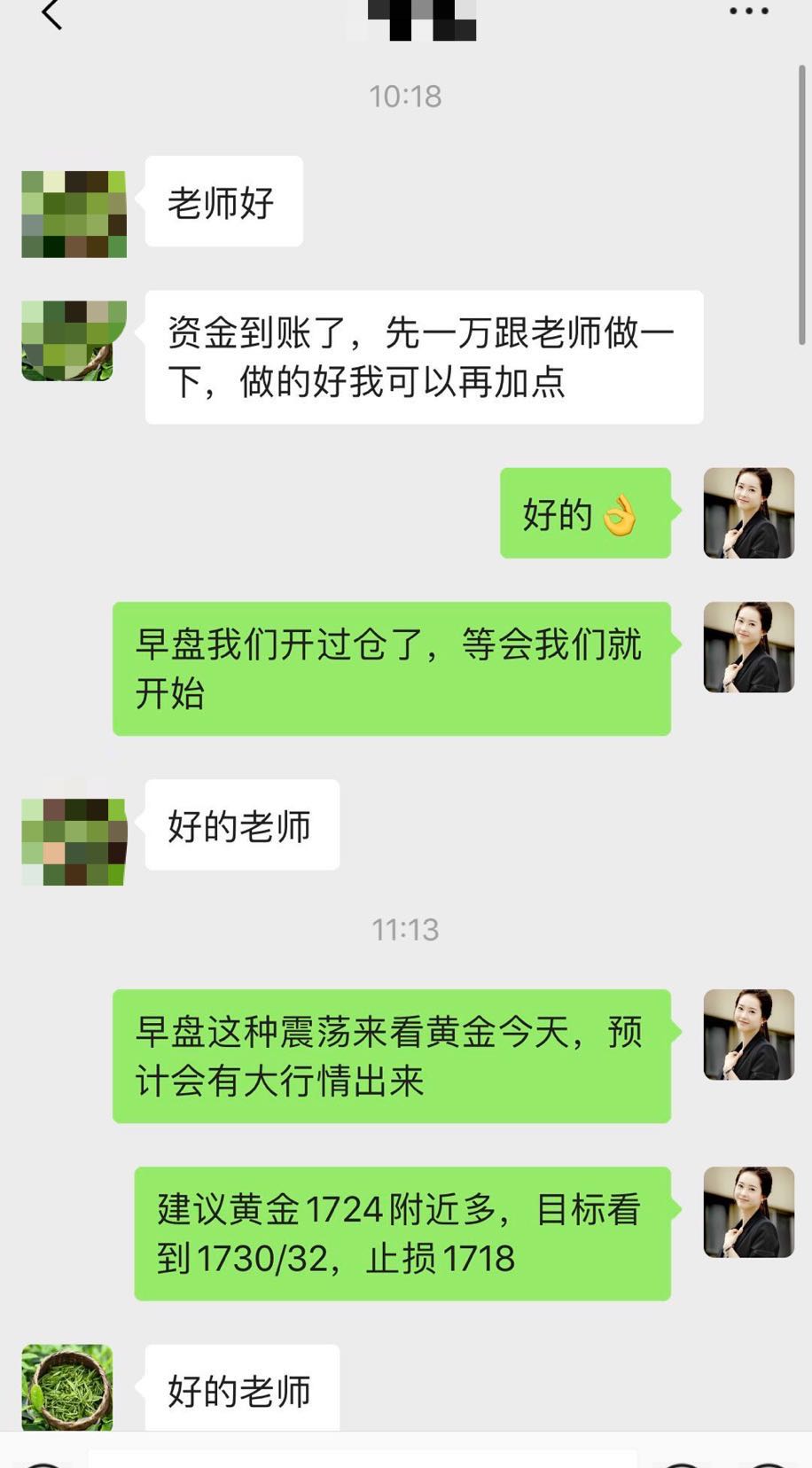Tap the tea-leaf avatar beside last 好的老师
This screenshot has height=1468, width=812.
pos(67,1386)
